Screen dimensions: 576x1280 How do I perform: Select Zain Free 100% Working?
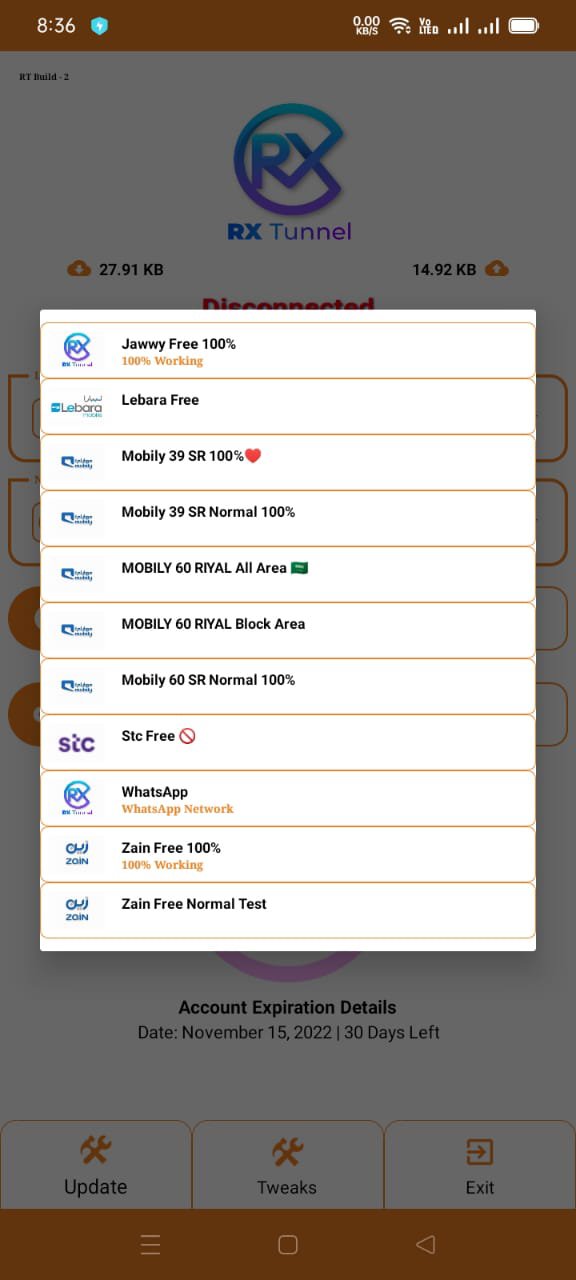coord(288,854)
